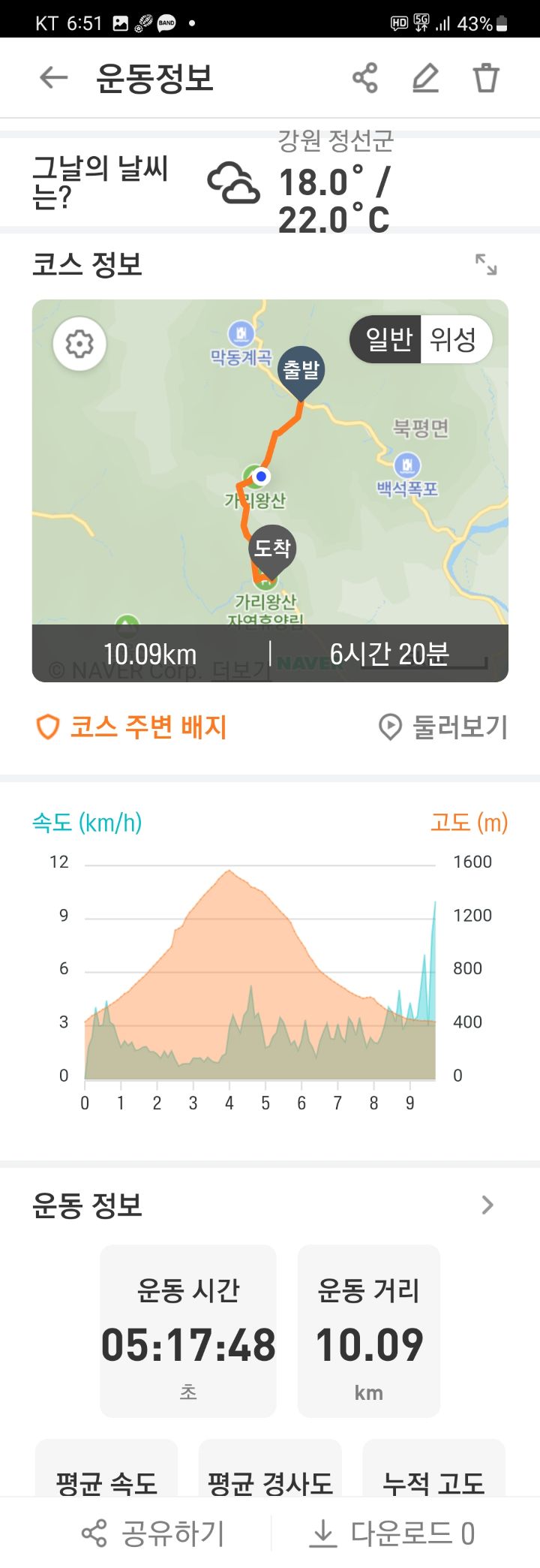Open the map settings gear
This screenshot has height=1568, width=540.
tap(79, 344)
